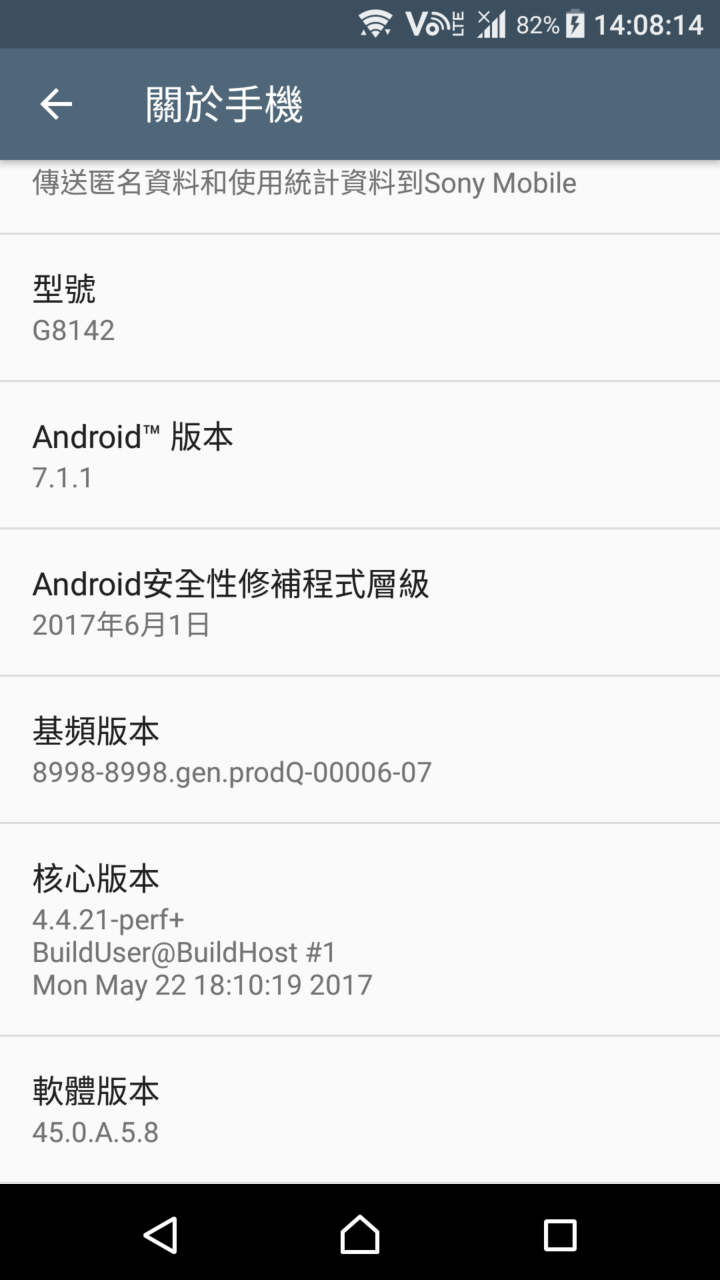Select the Android安全性修補程式層級 row

click(x=360, y=602)
